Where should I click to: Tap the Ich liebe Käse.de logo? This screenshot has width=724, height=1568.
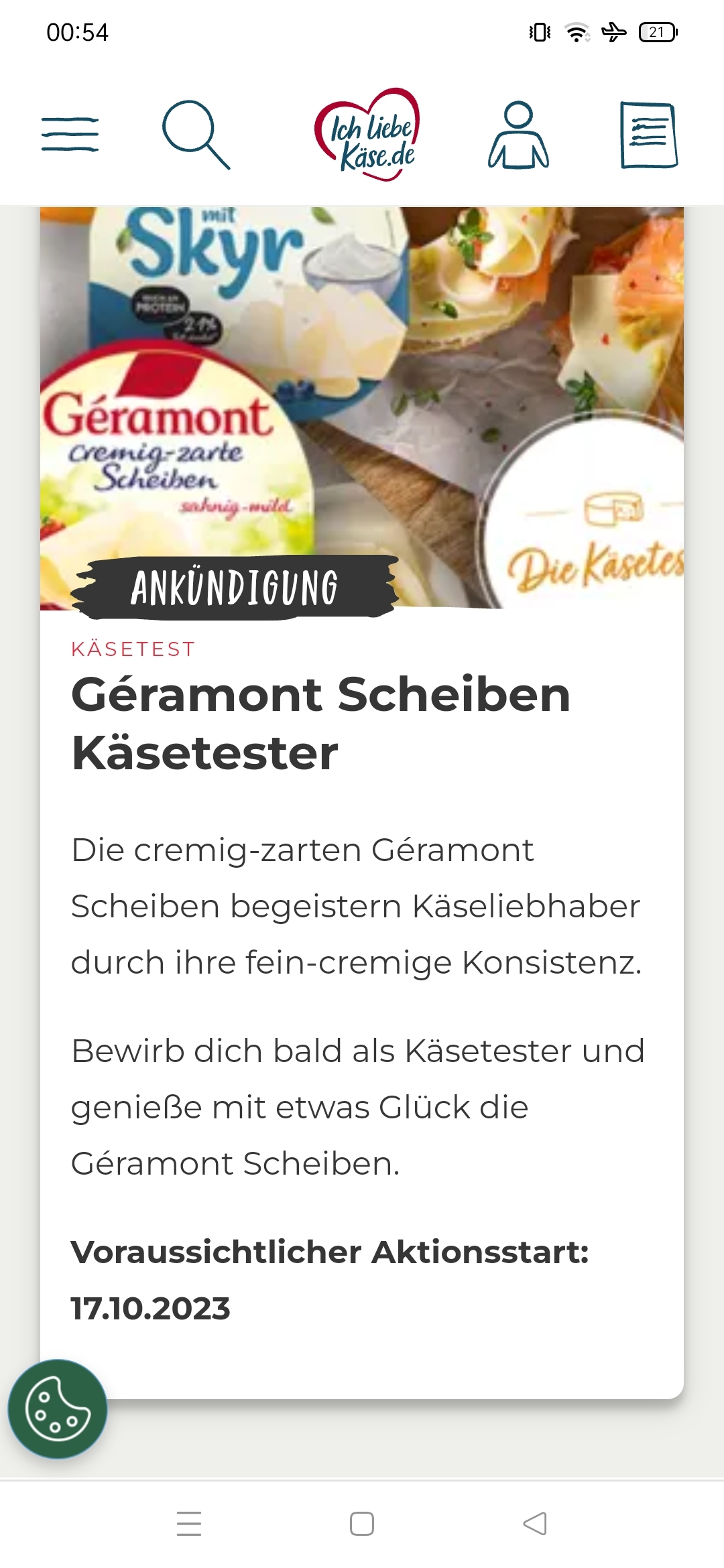(x=367, y=135)
